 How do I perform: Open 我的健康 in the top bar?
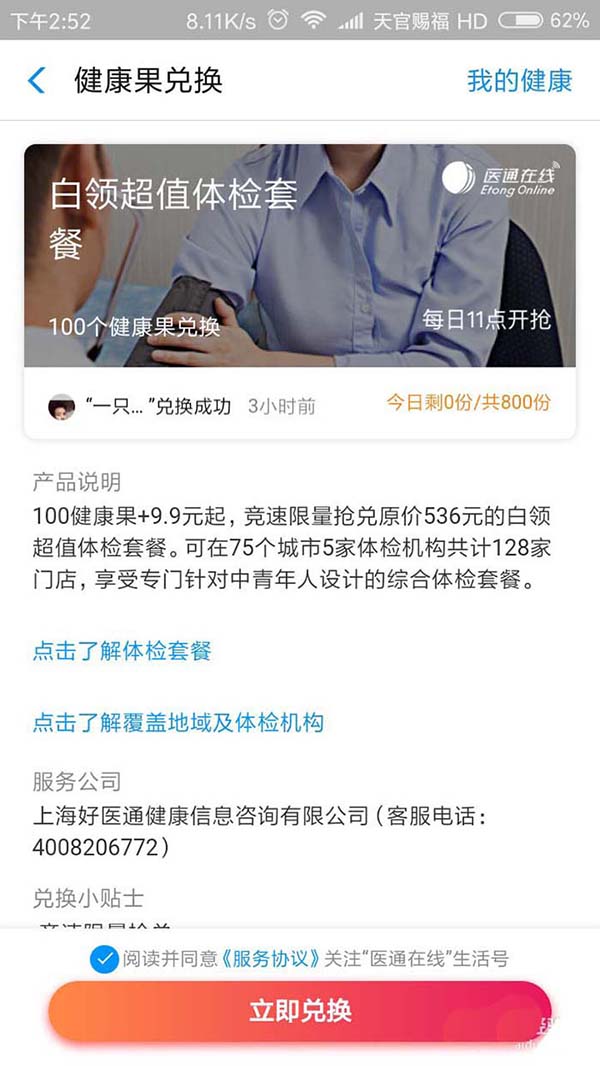pos(519,81)
